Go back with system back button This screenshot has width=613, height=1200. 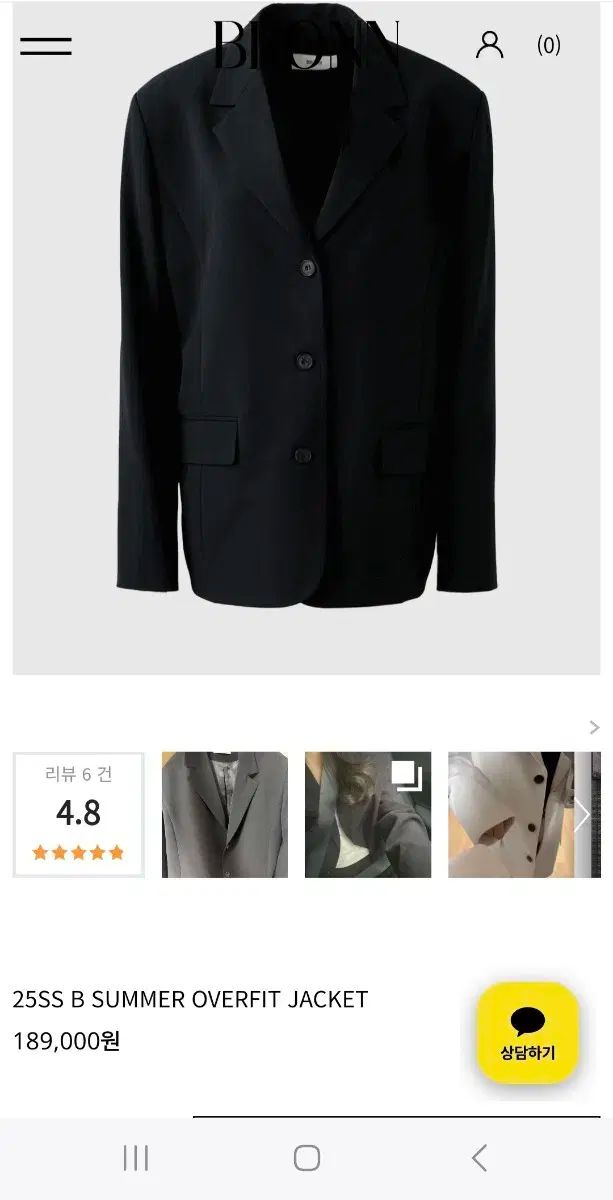pos(479,1158)
